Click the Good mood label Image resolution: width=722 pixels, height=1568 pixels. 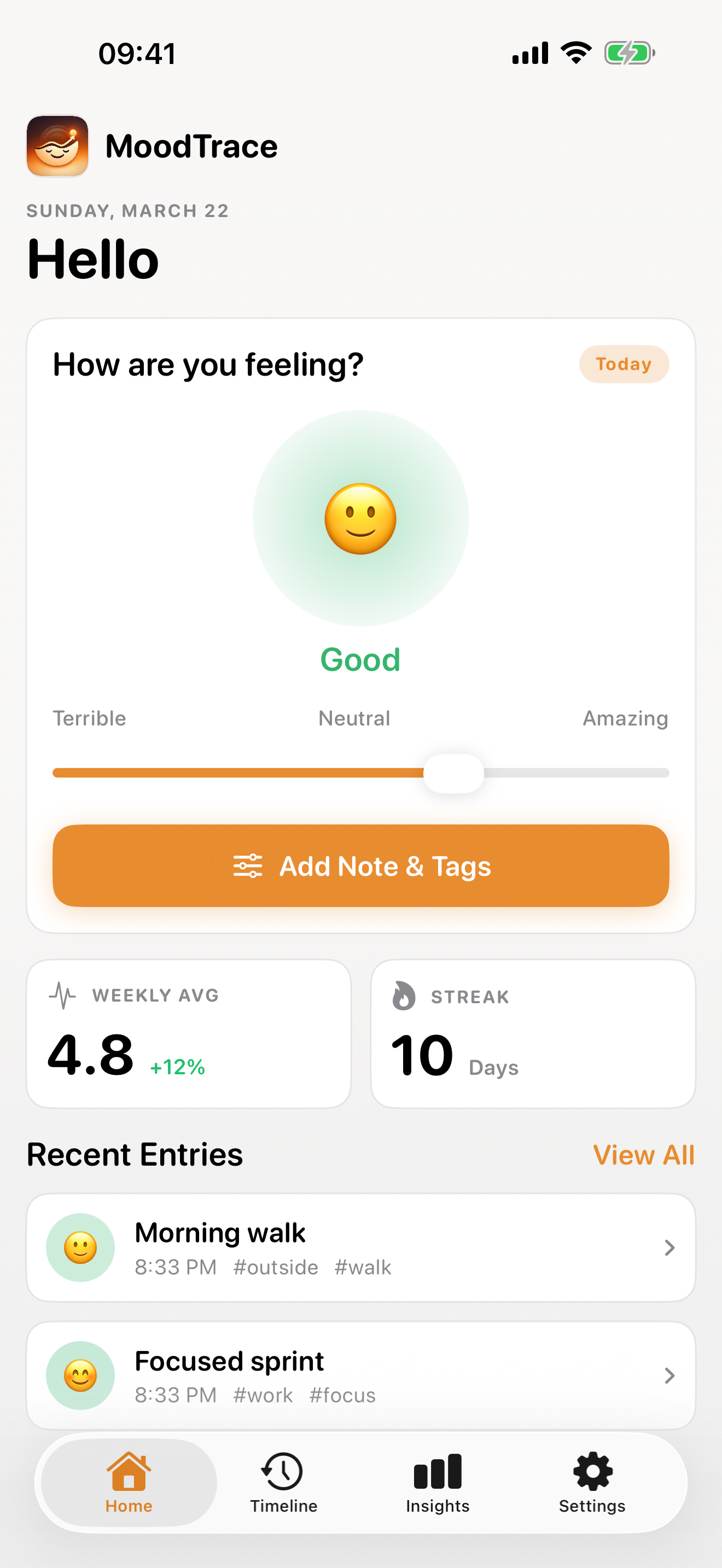(361, 659)
